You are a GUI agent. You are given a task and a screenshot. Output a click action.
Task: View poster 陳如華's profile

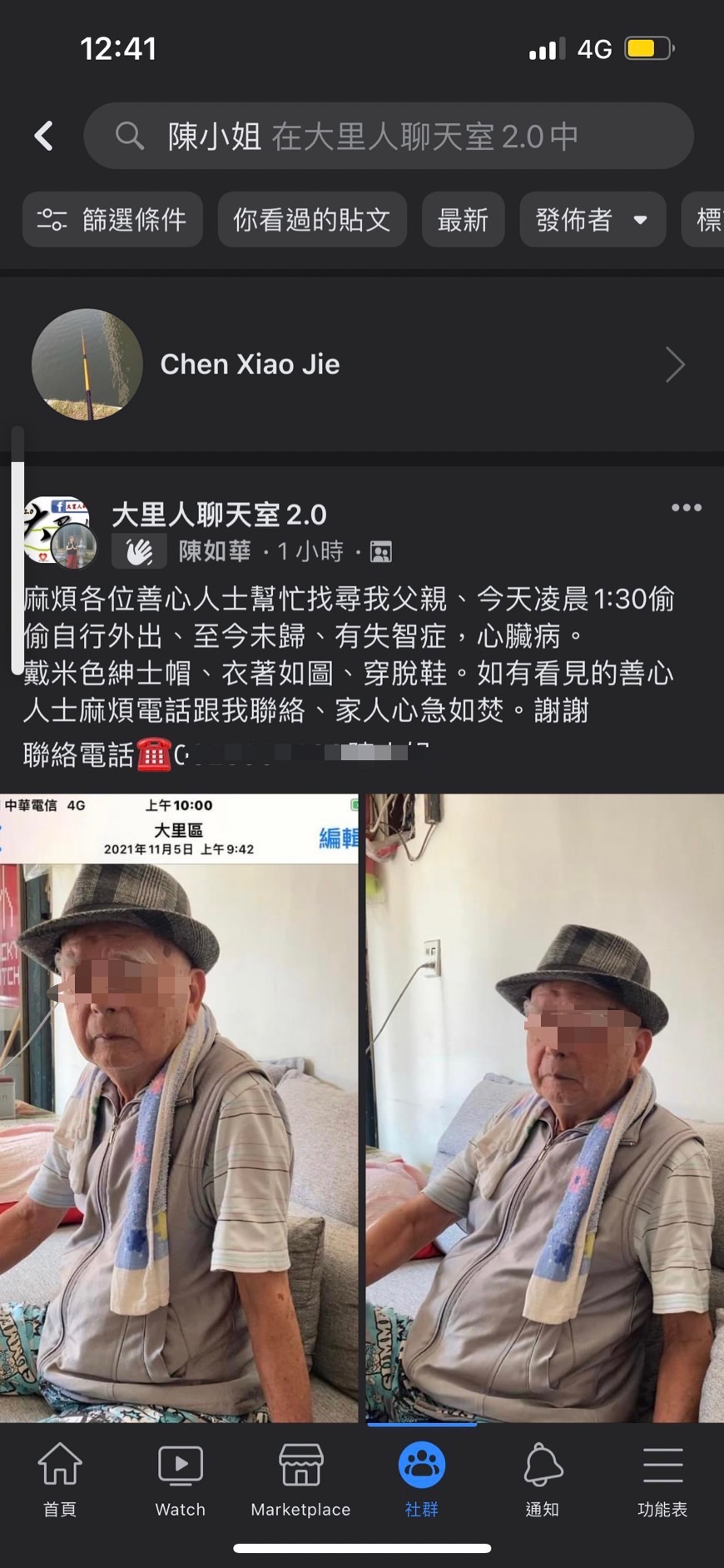(215, 551)
